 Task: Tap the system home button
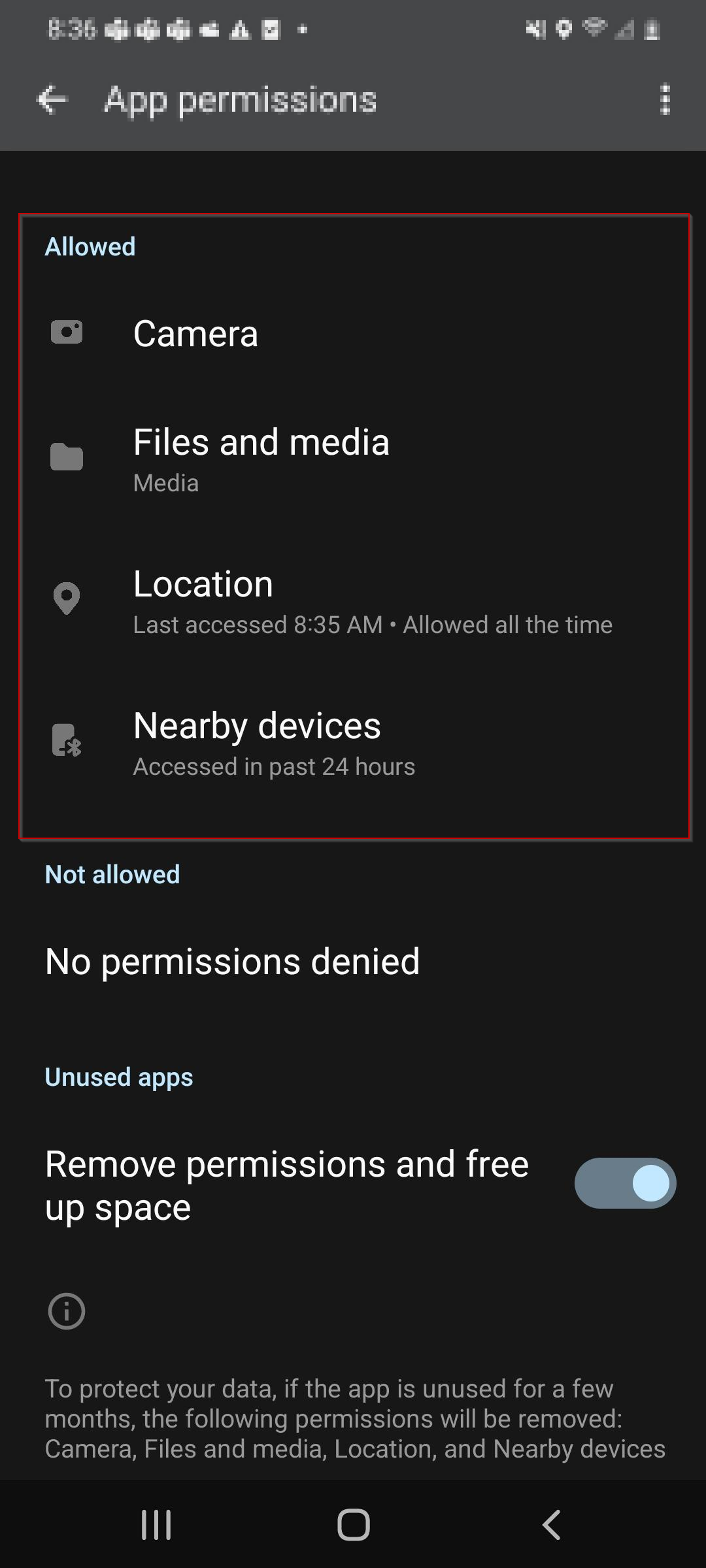coord(353,1525)
